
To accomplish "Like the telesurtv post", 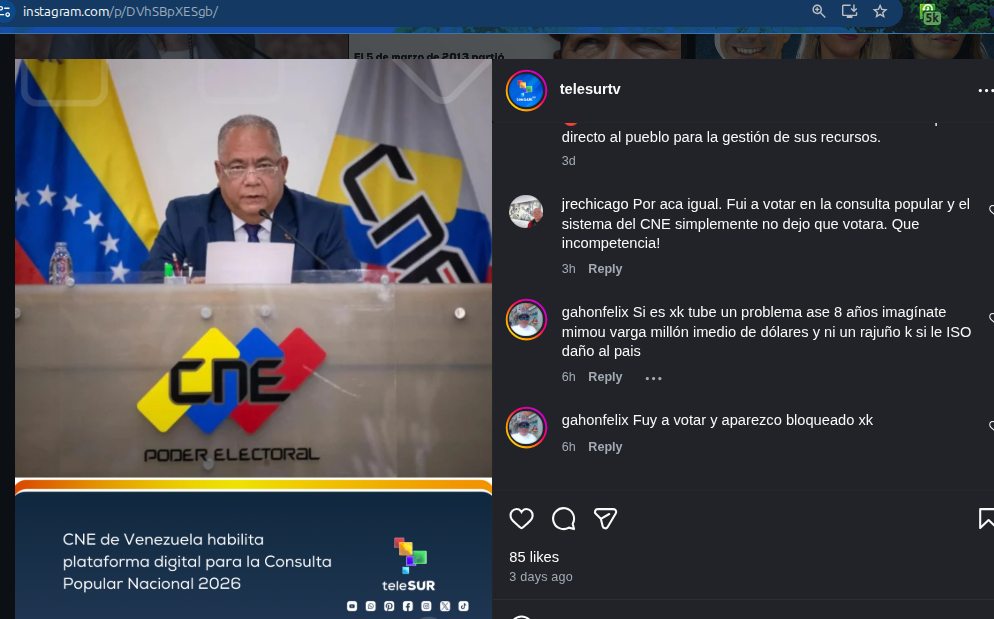I will [521, 518].
